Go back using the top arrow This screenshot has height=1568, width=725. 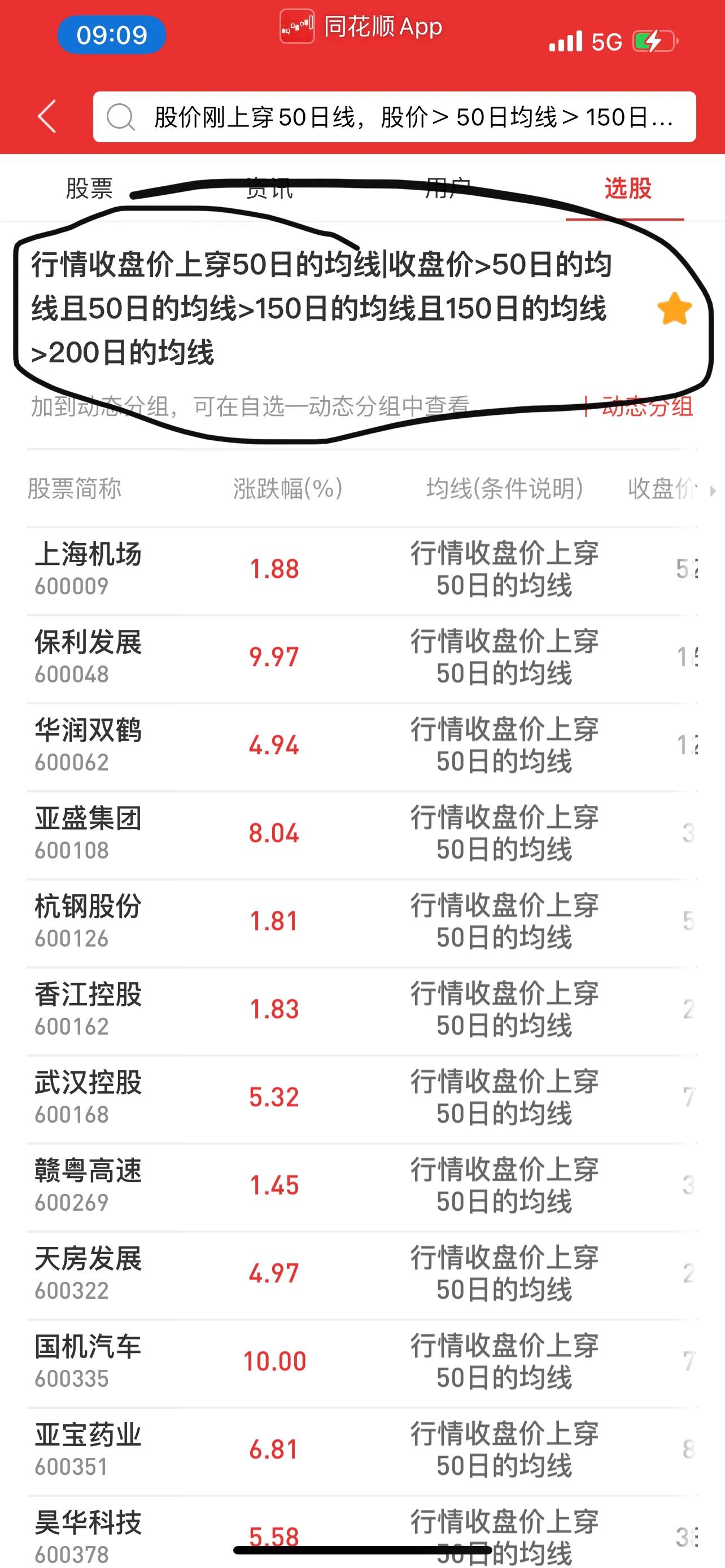click(x=47, y=116)
